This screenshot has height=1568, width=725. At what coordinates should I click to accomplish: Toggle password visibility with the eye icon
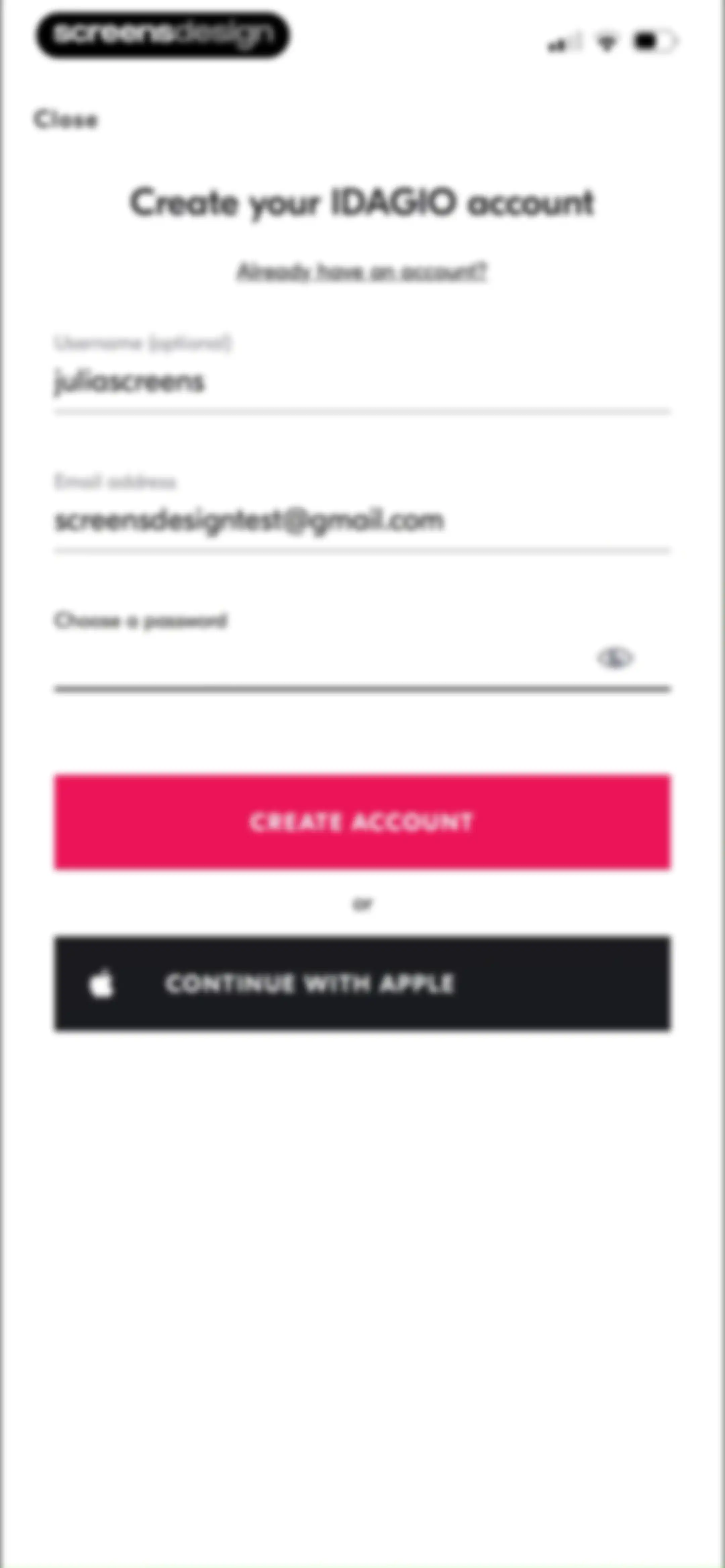coord(615,658)
